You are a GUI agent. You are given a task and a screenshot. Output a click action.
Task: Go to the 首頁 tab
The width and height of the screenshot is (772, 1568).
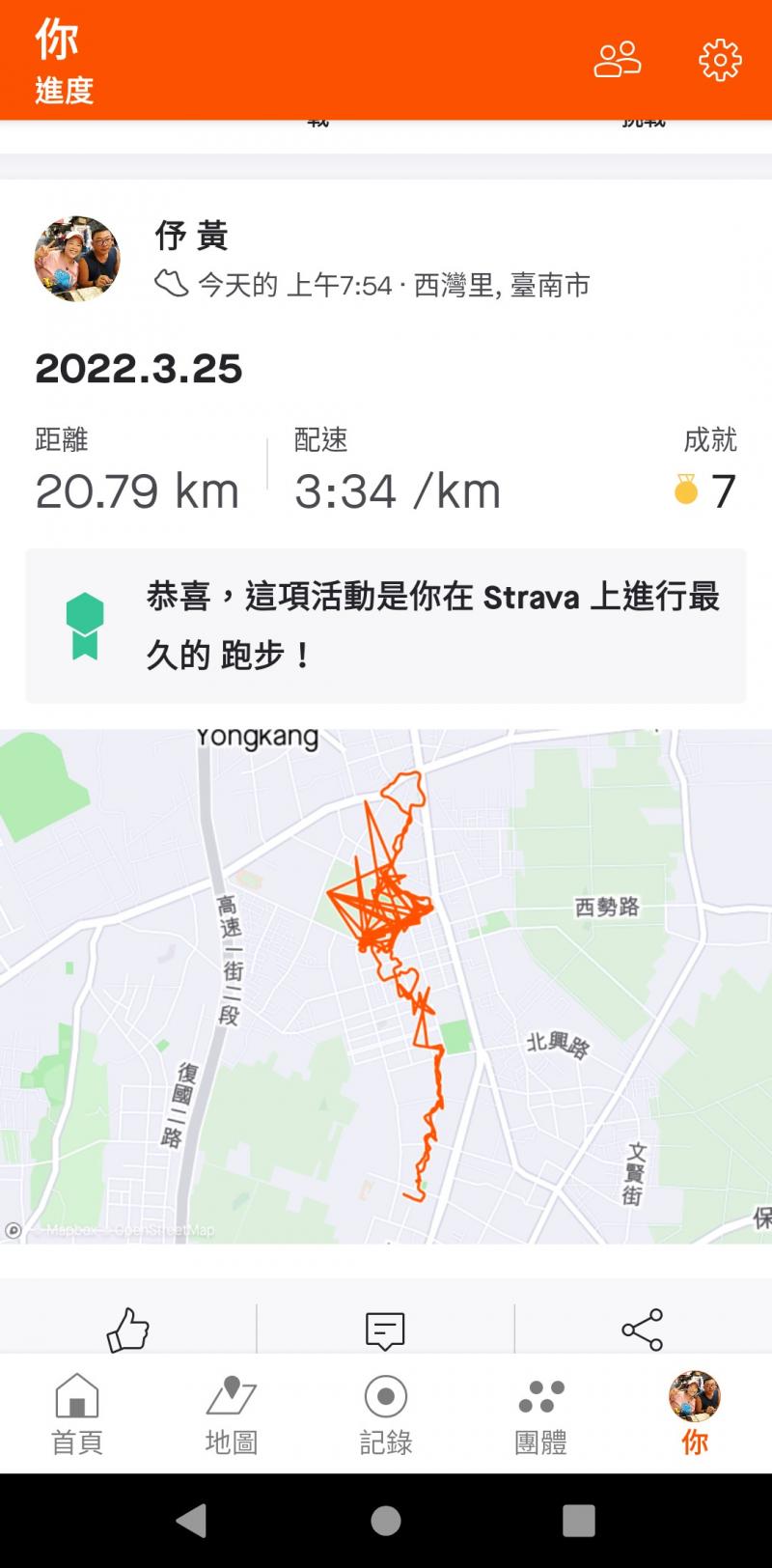(x=77, y=1414)
